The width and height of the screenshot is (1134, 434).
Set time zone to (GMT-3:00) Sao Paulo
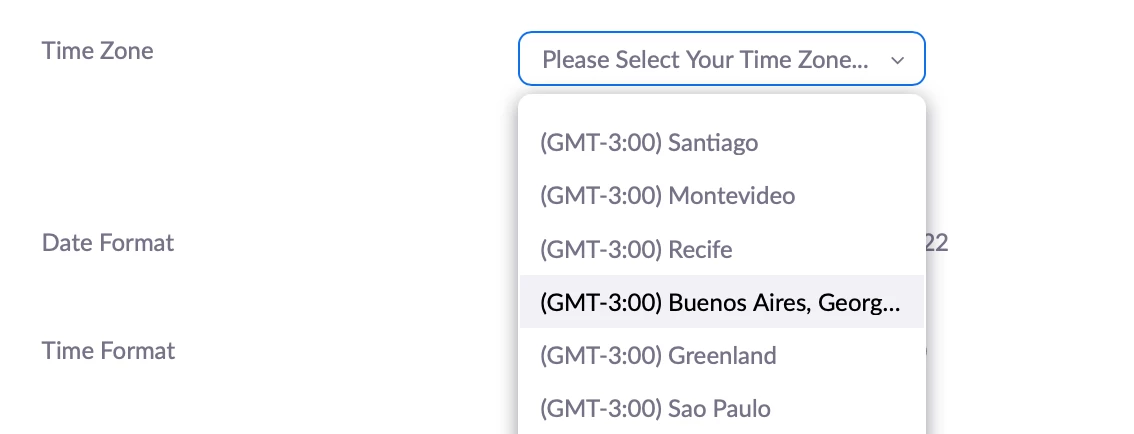[655, 408]
